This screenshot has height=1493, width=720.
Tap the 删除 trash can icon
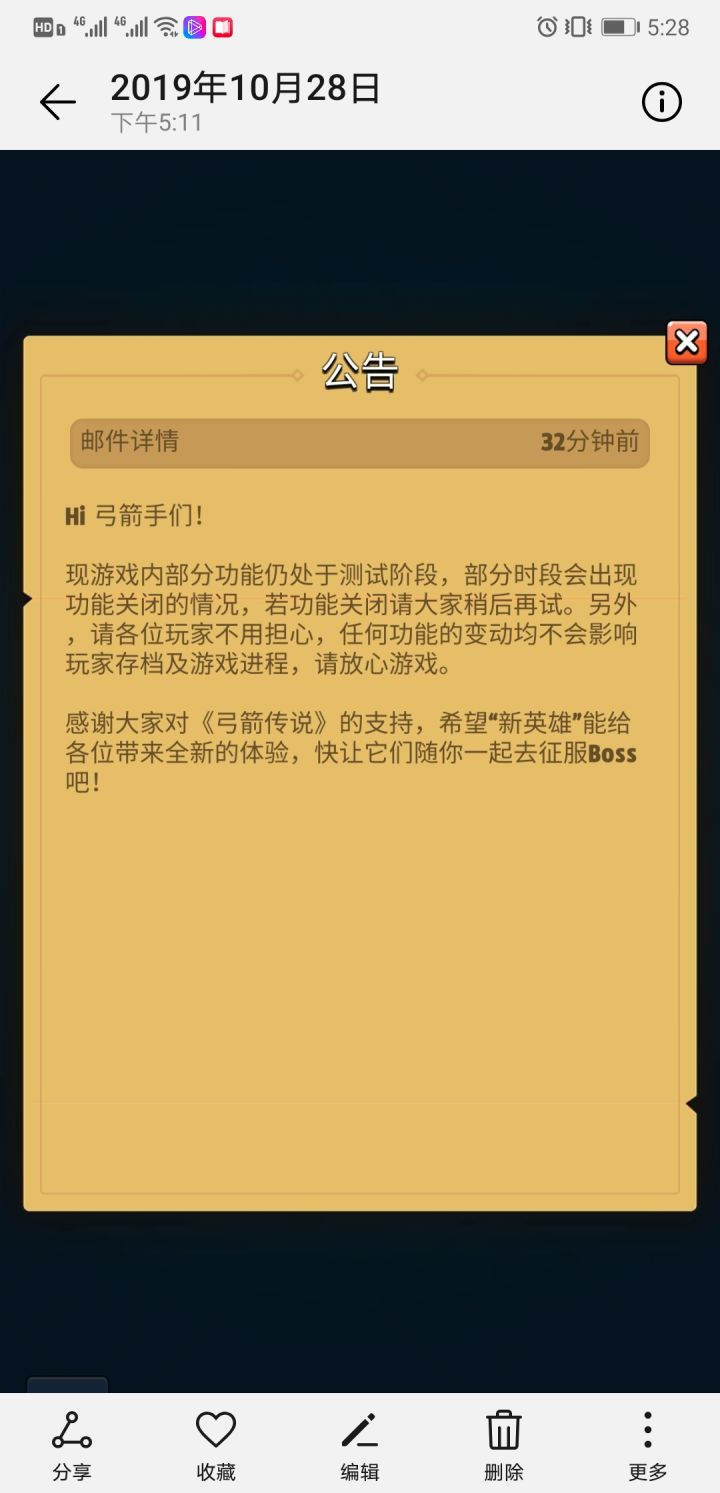pyautogui.click(x=502, y=1432)
